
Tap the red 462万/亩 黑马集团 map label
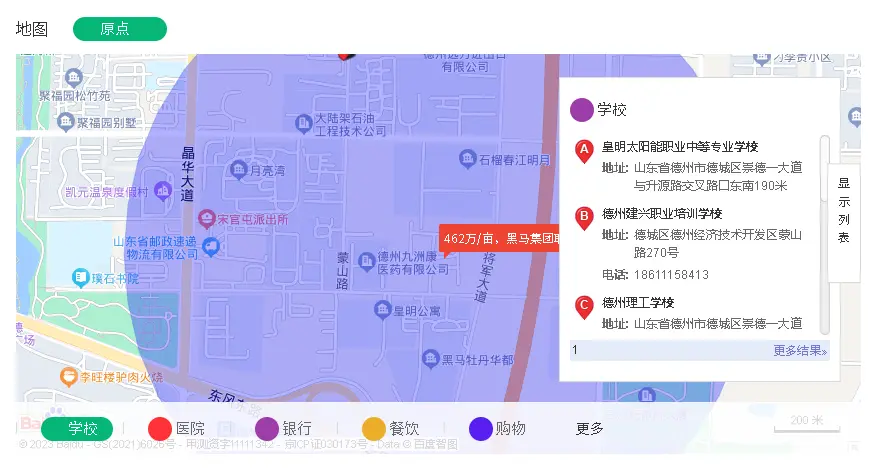coord(499,239)
